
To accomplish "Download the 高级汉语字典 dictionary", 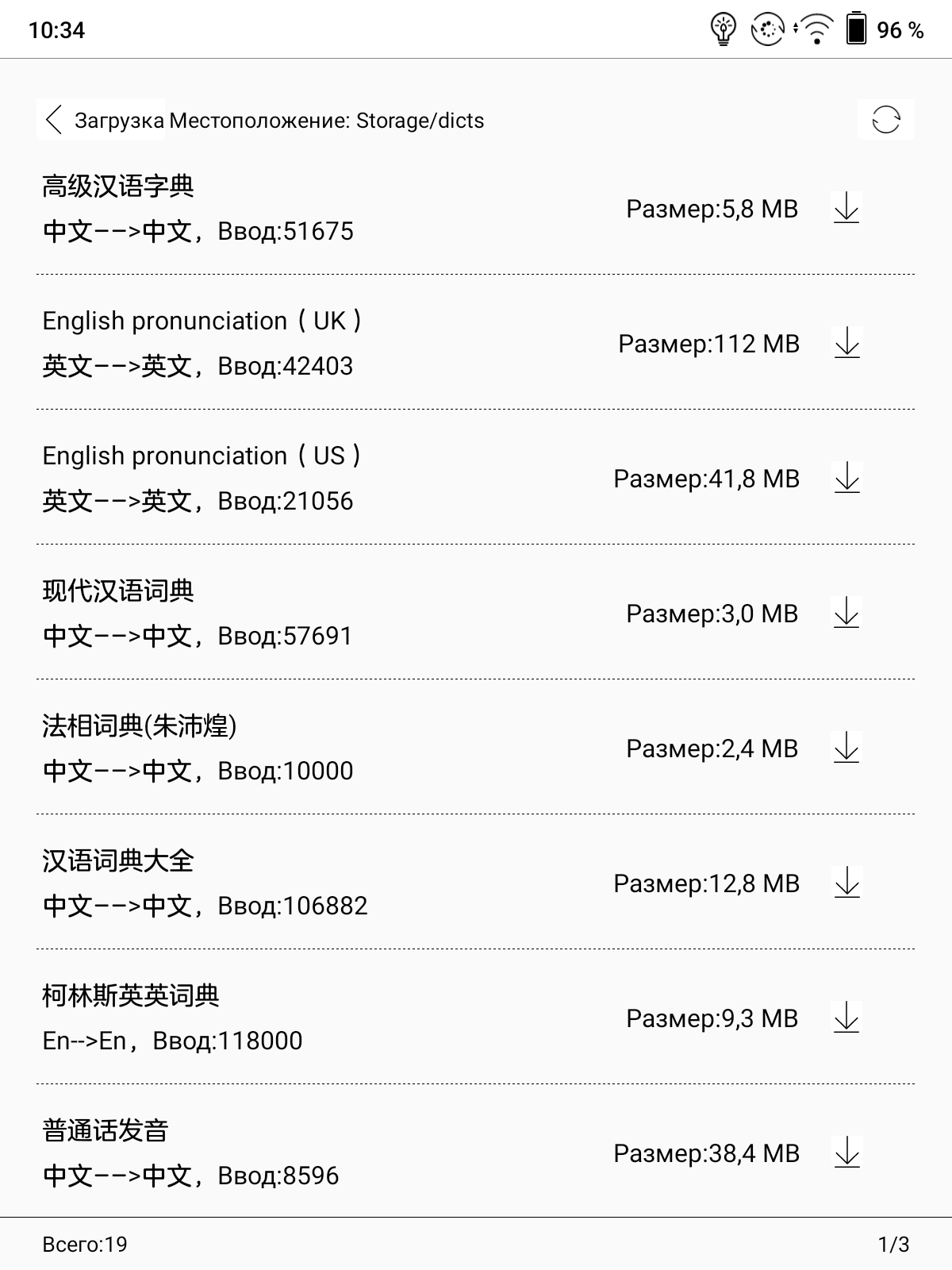I will [846, 208].
